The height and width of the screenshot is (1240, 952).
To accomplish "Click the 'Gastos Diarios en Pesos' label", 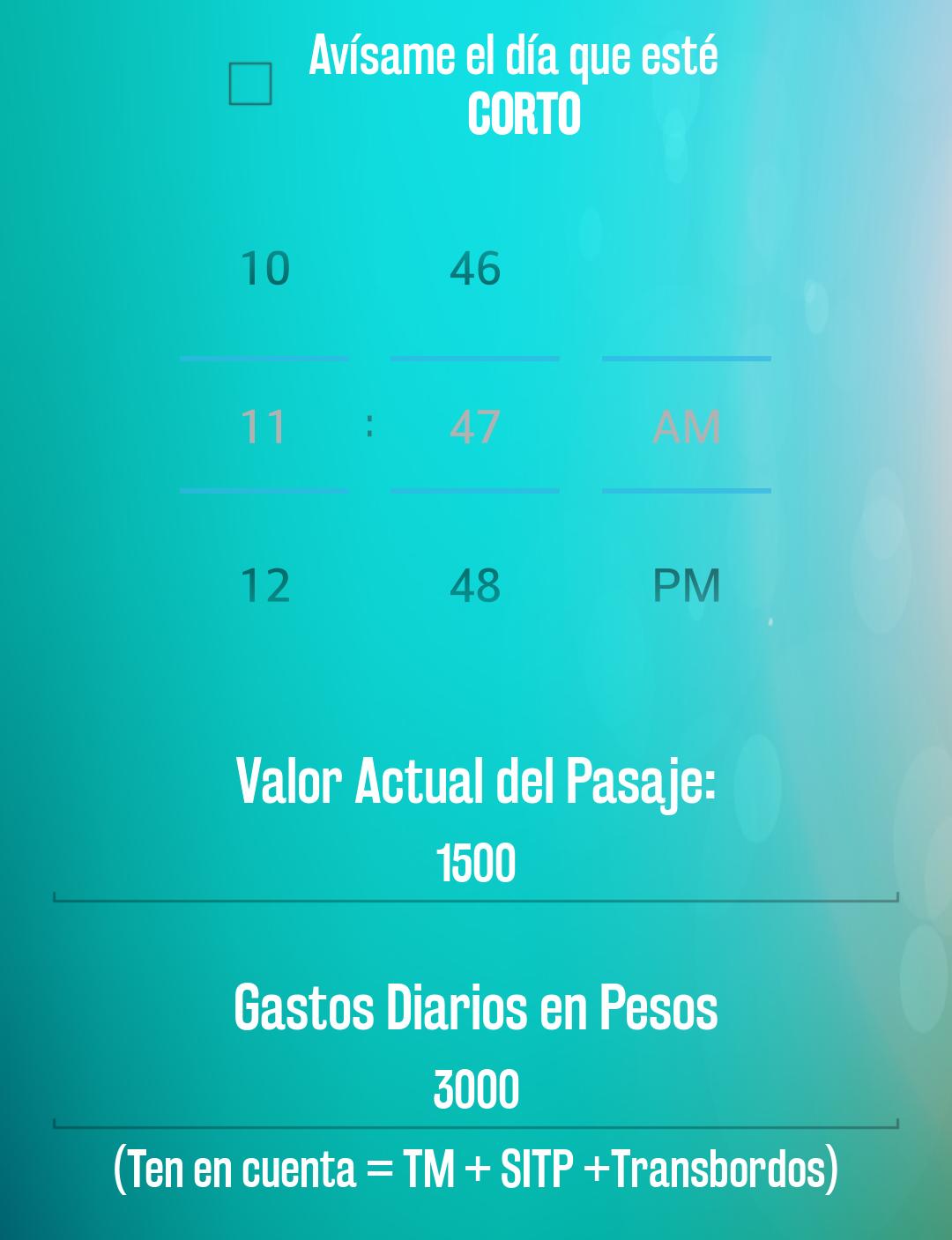I will pos(476,1006).
